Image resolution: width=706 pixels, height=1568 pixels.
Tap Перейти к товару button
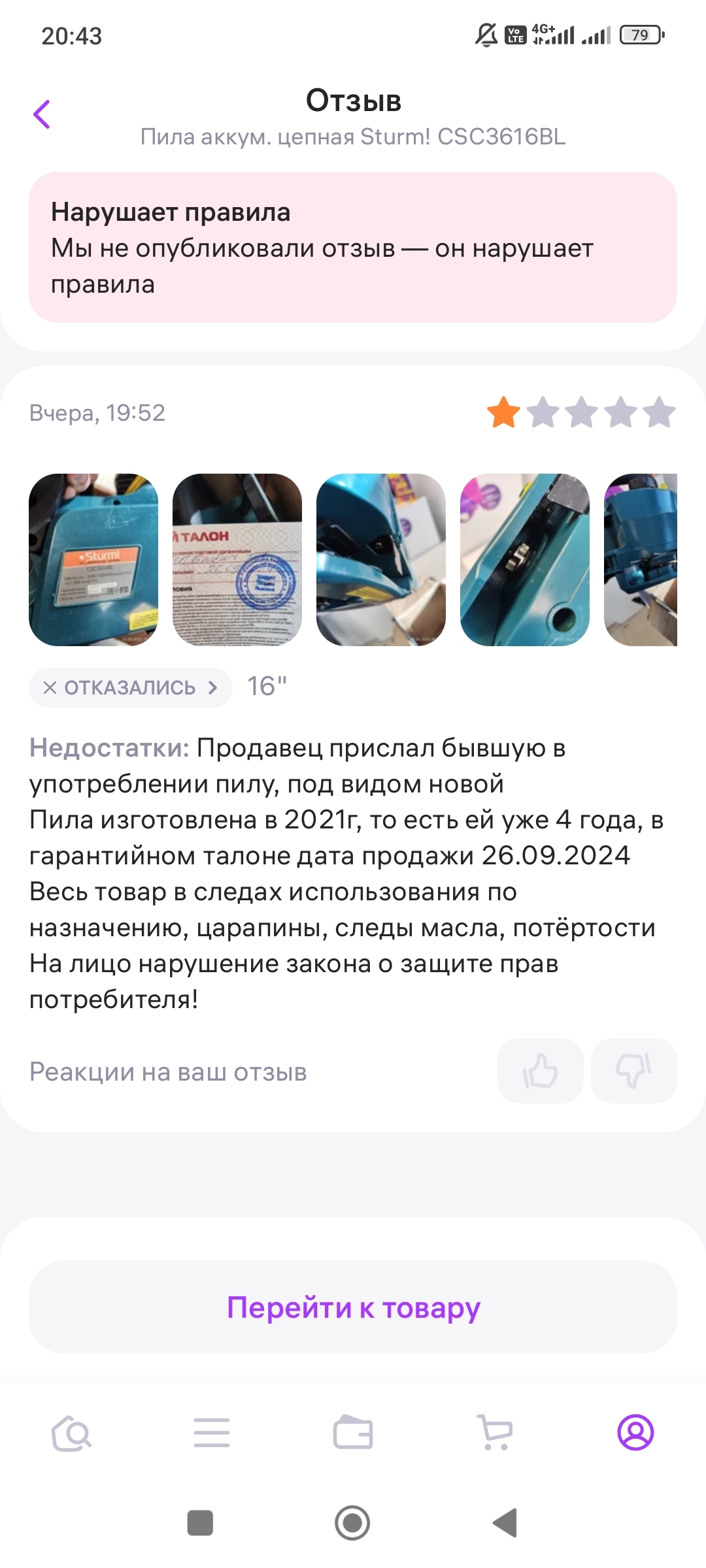pos(353,1307)
